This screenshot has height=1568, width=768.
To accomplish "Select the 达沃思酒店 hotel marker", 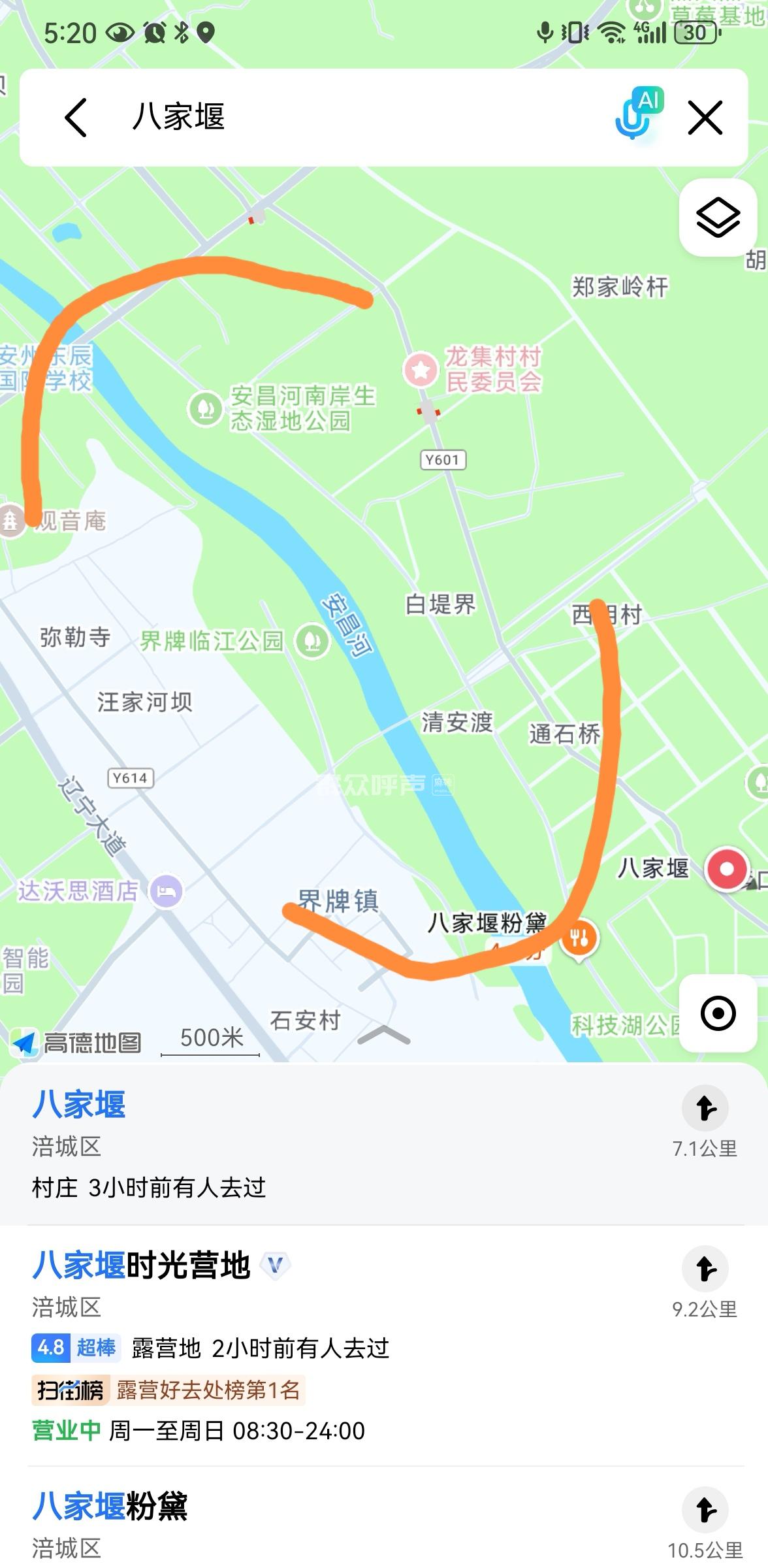I will point(167,891).
